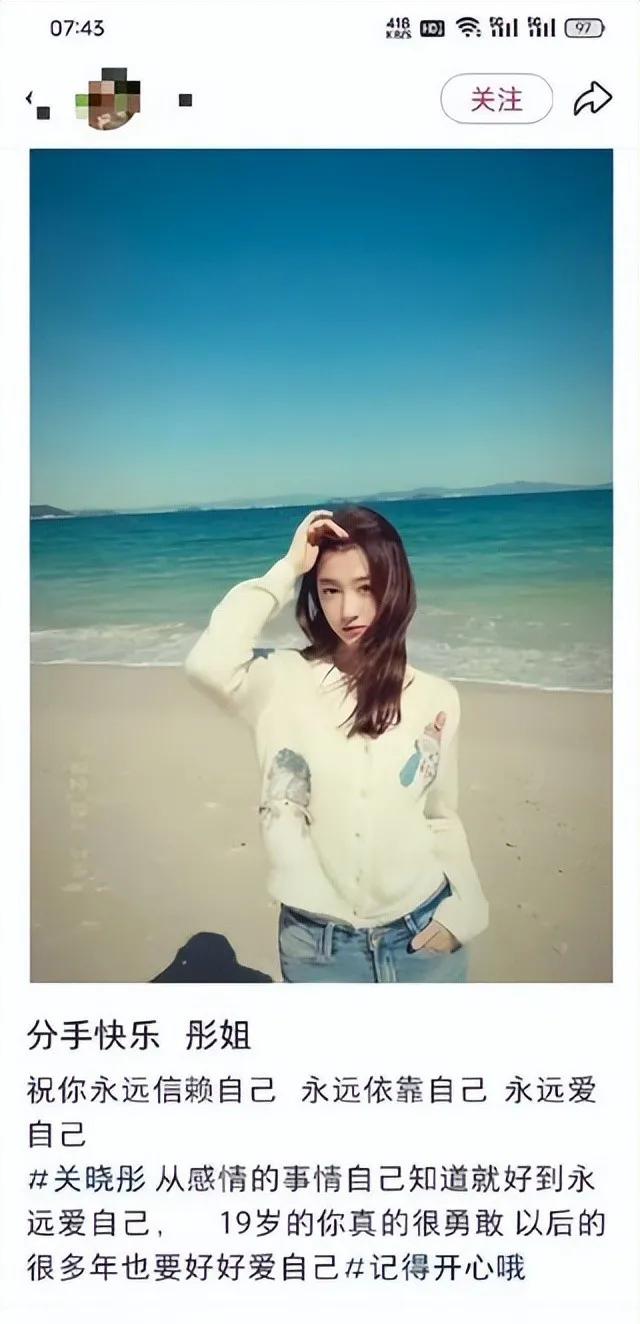Go back using the top-left arrow
The height and width of the screenshot is (1324, 640).
click(36, 101)
